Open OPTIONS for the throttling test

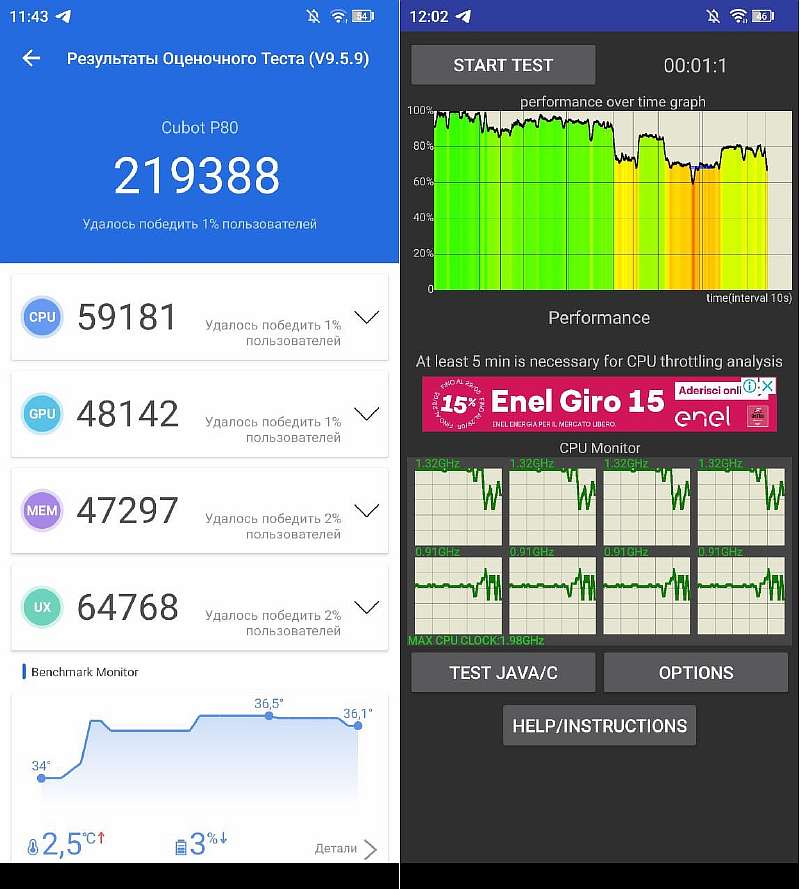696,673
